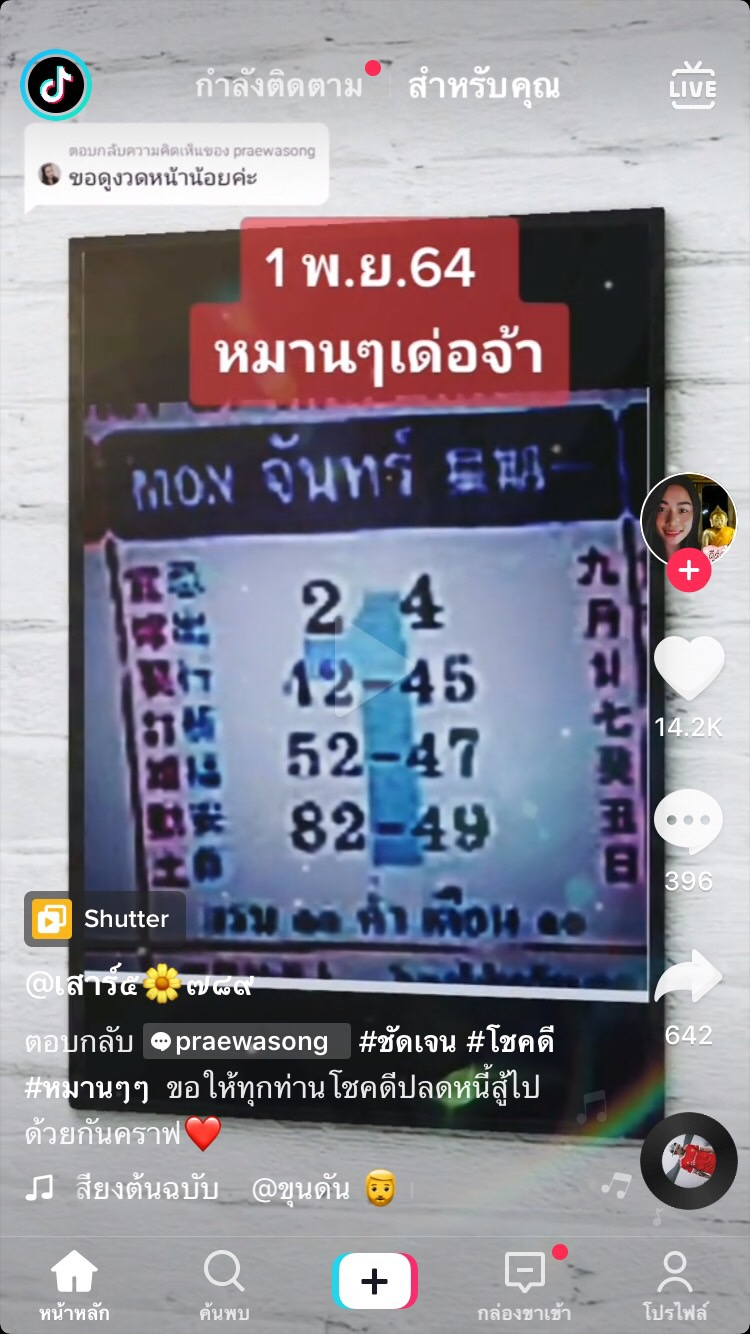Viewport: 750px width, 1334px height.
Task: Open the #ชัดเจน hashtag
Action: (x=407, y=1042)
